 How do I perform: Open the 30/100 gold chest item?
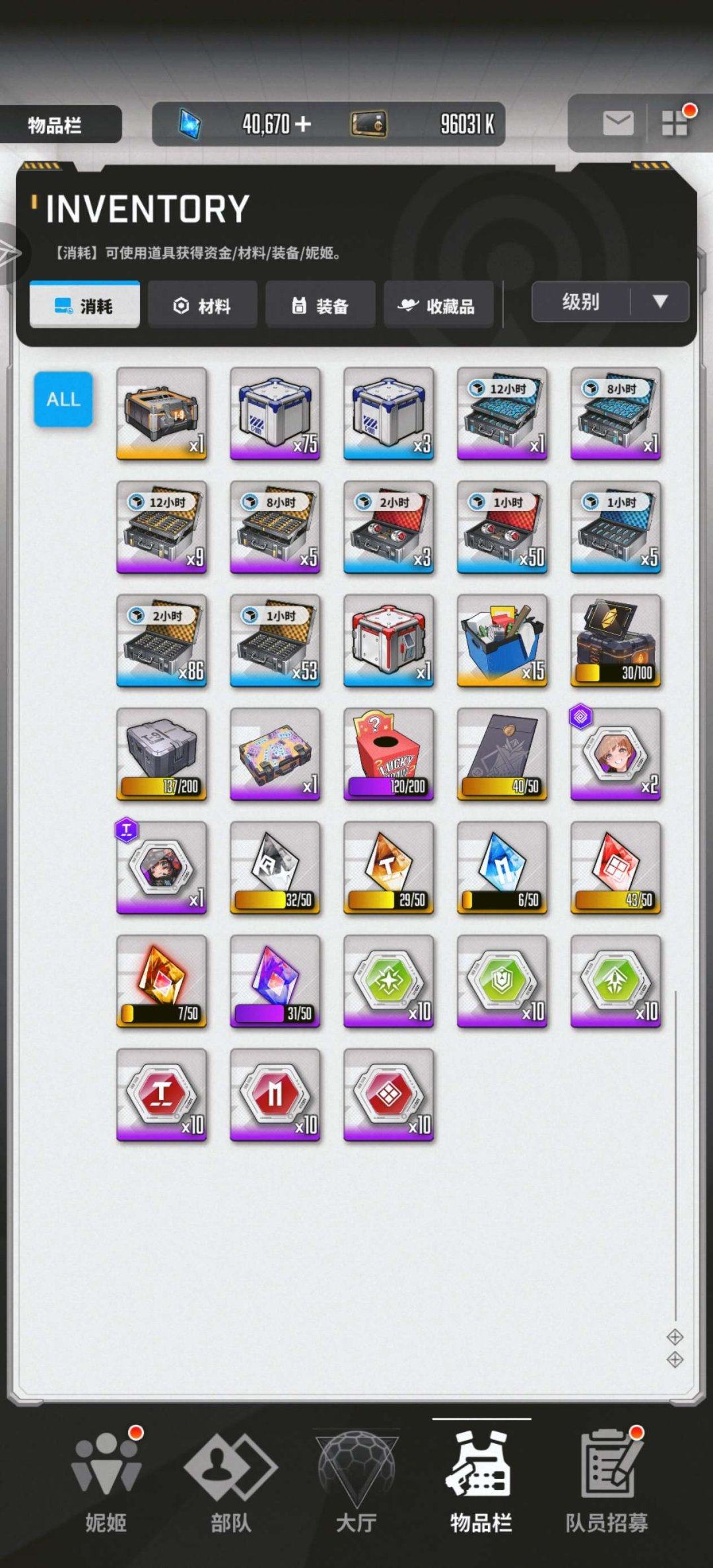[x=616, y=640]
